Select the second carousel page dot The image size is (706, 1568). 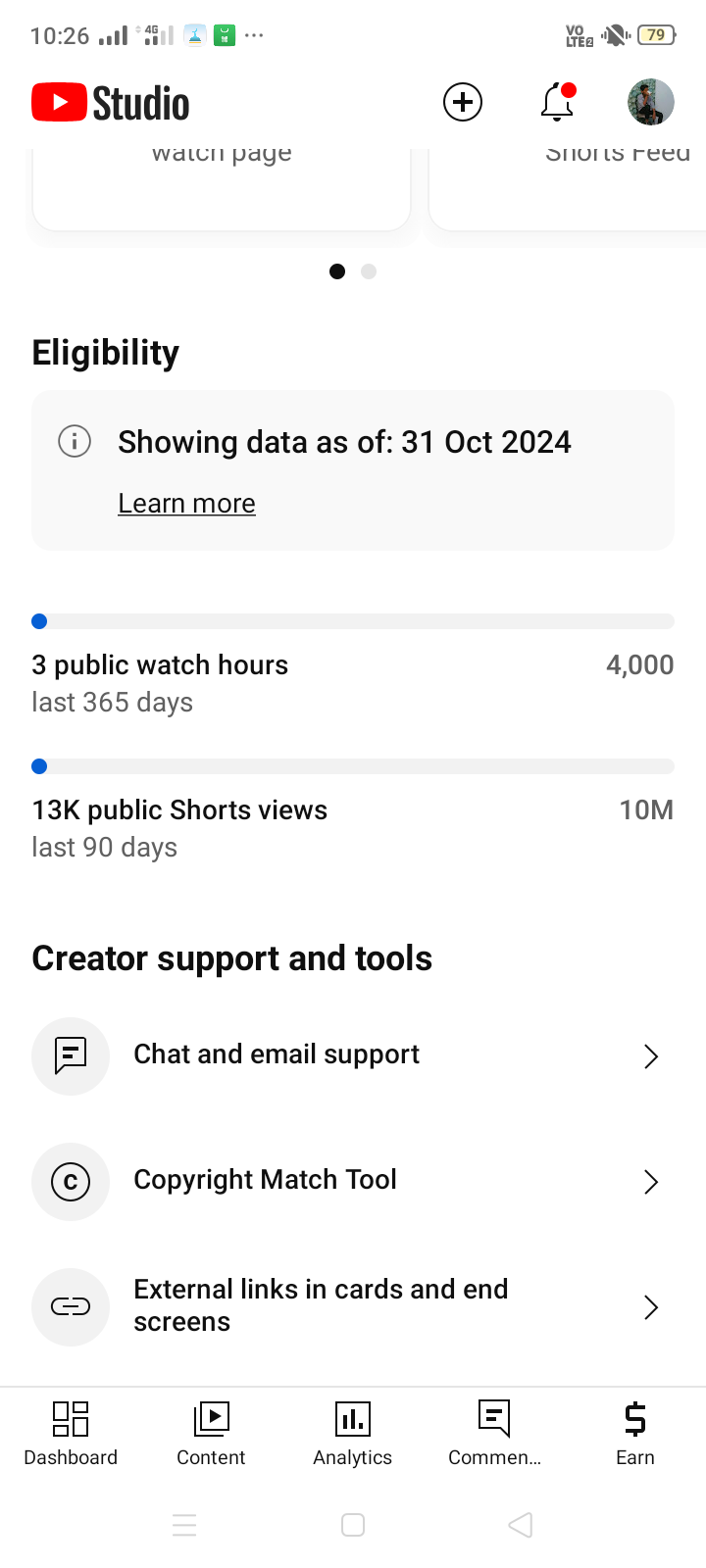click(x=369, y=271)
